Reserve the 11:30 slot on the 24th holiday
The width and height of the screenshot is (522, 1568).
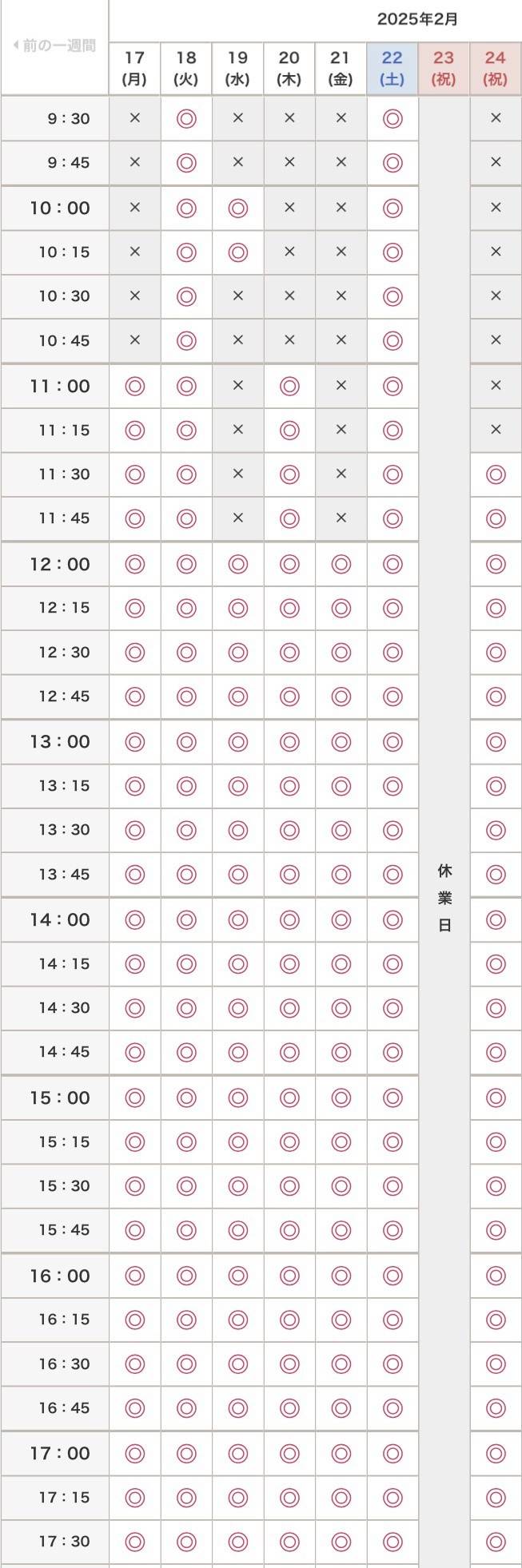pos(496,474)
